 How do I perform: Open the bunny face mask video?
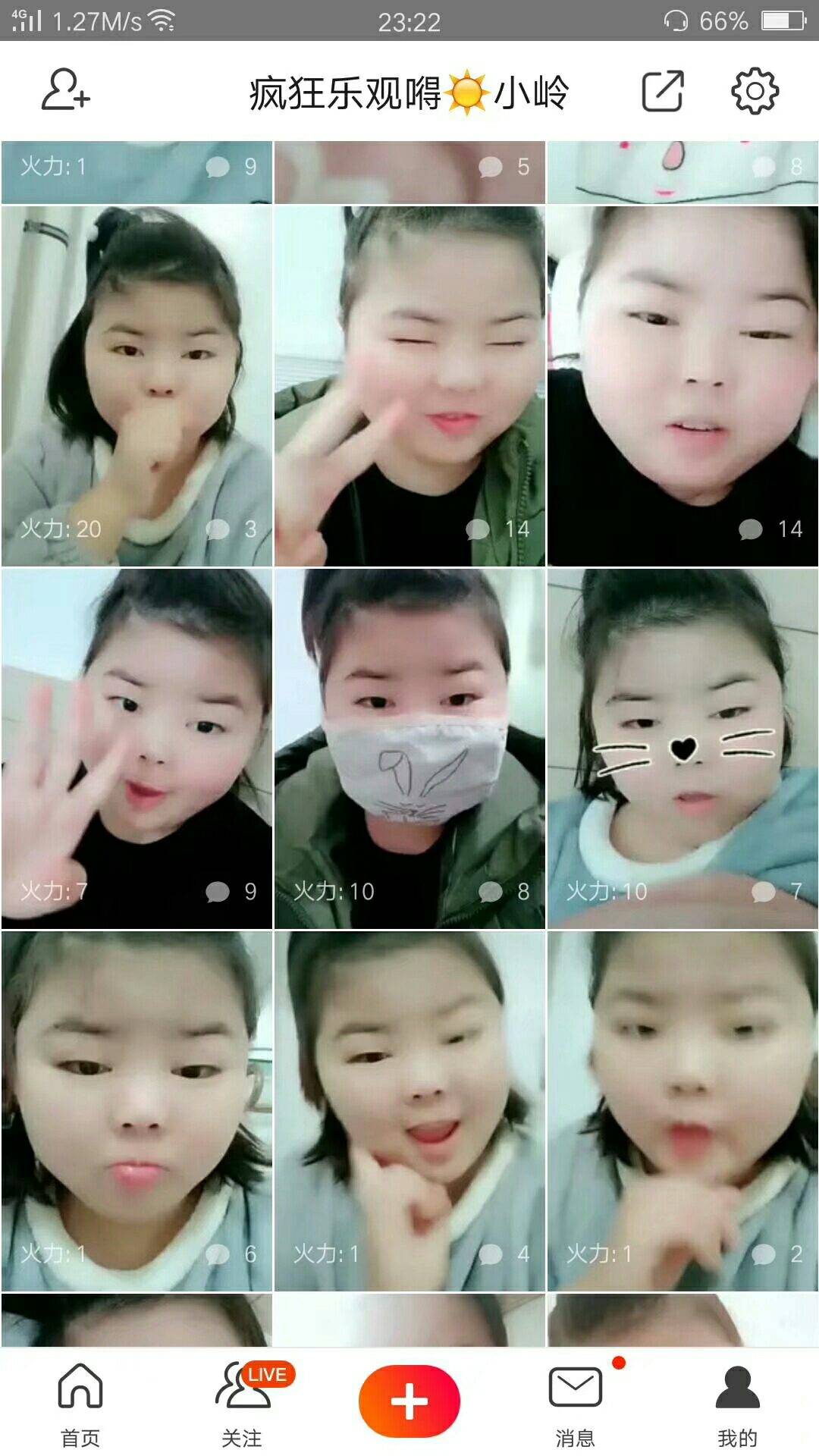coord(409,749)
